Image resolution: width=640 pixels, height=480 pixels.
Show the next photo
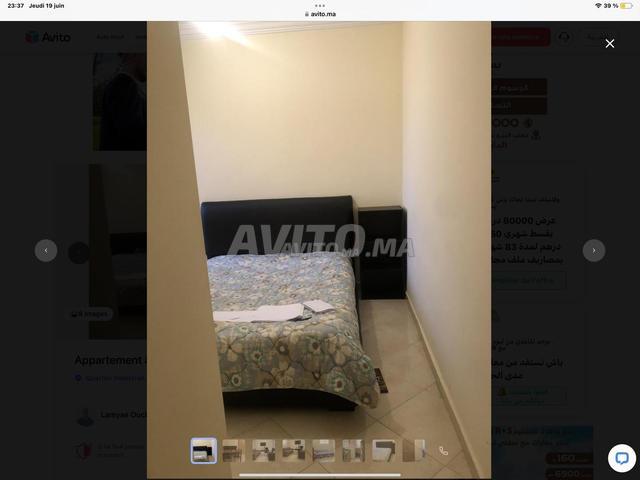coord(594,250)
